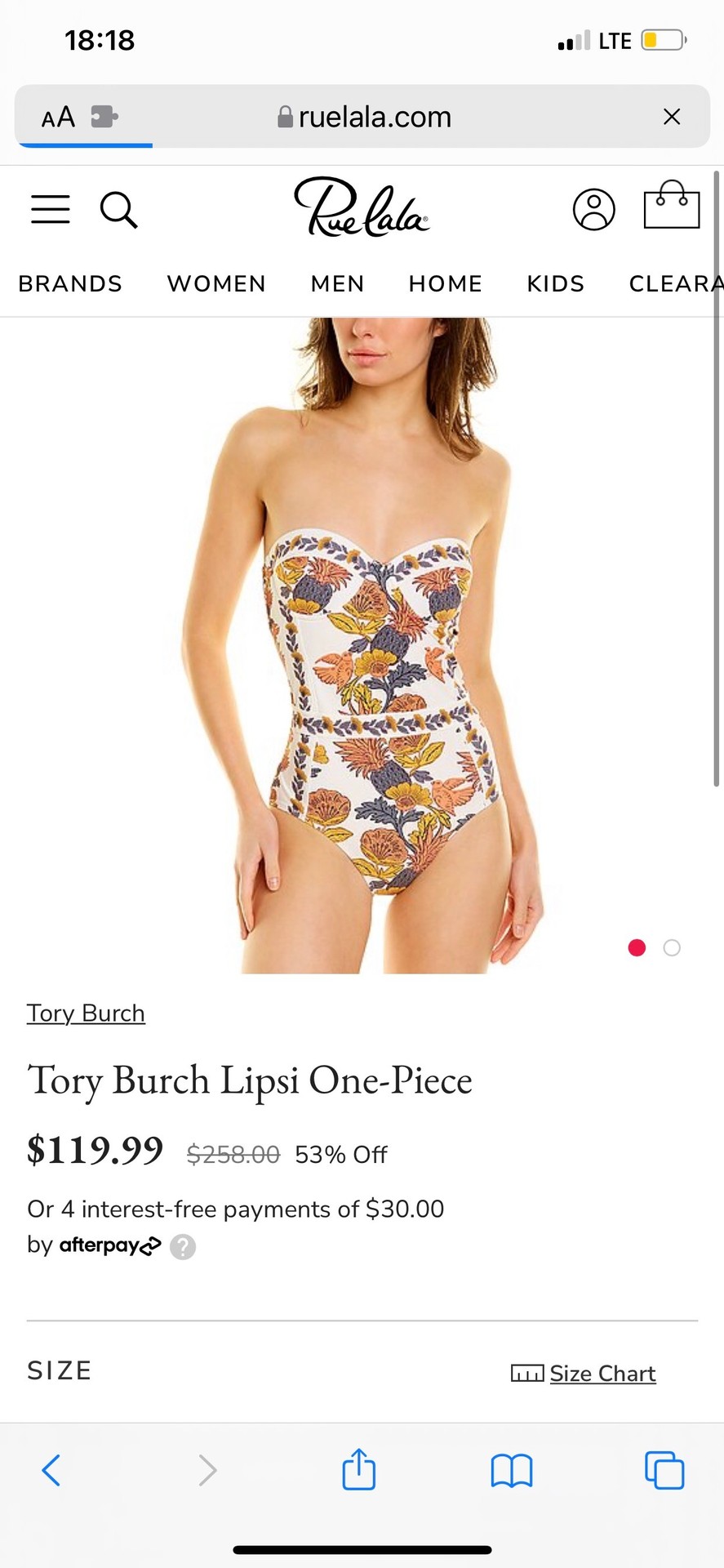This screenshot has width=724, height=1568.
Task: Browse the HOME category
Action: 446,283
